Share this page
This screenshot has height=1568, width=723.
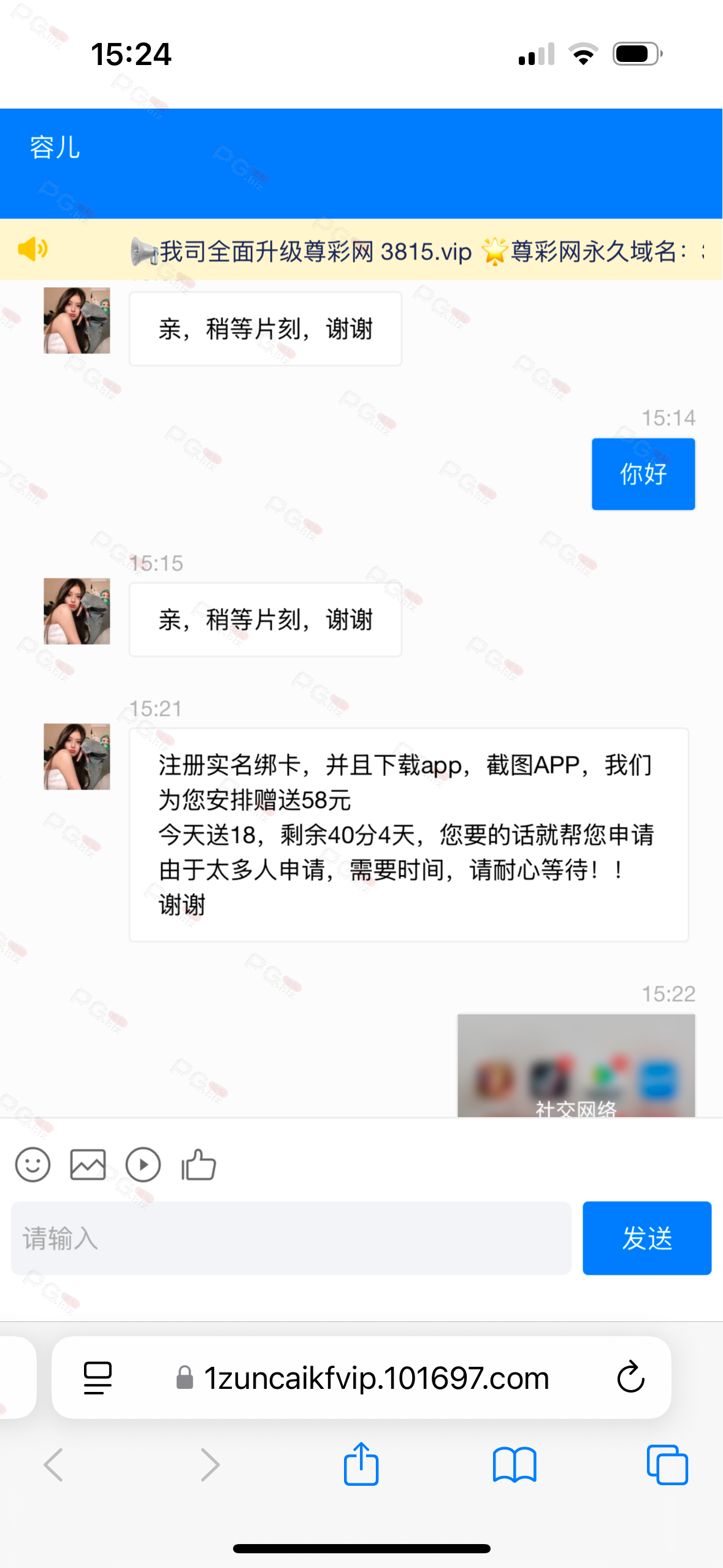(x=361, y=1464)
